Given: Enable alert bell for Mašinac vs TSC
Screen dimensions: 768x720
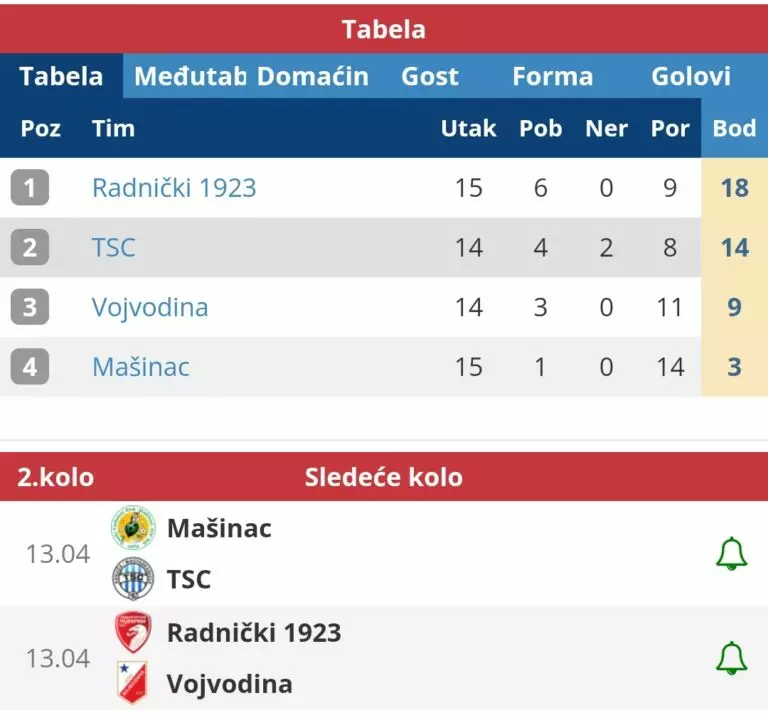Looking at the screenshot, I should click(732, 554).
